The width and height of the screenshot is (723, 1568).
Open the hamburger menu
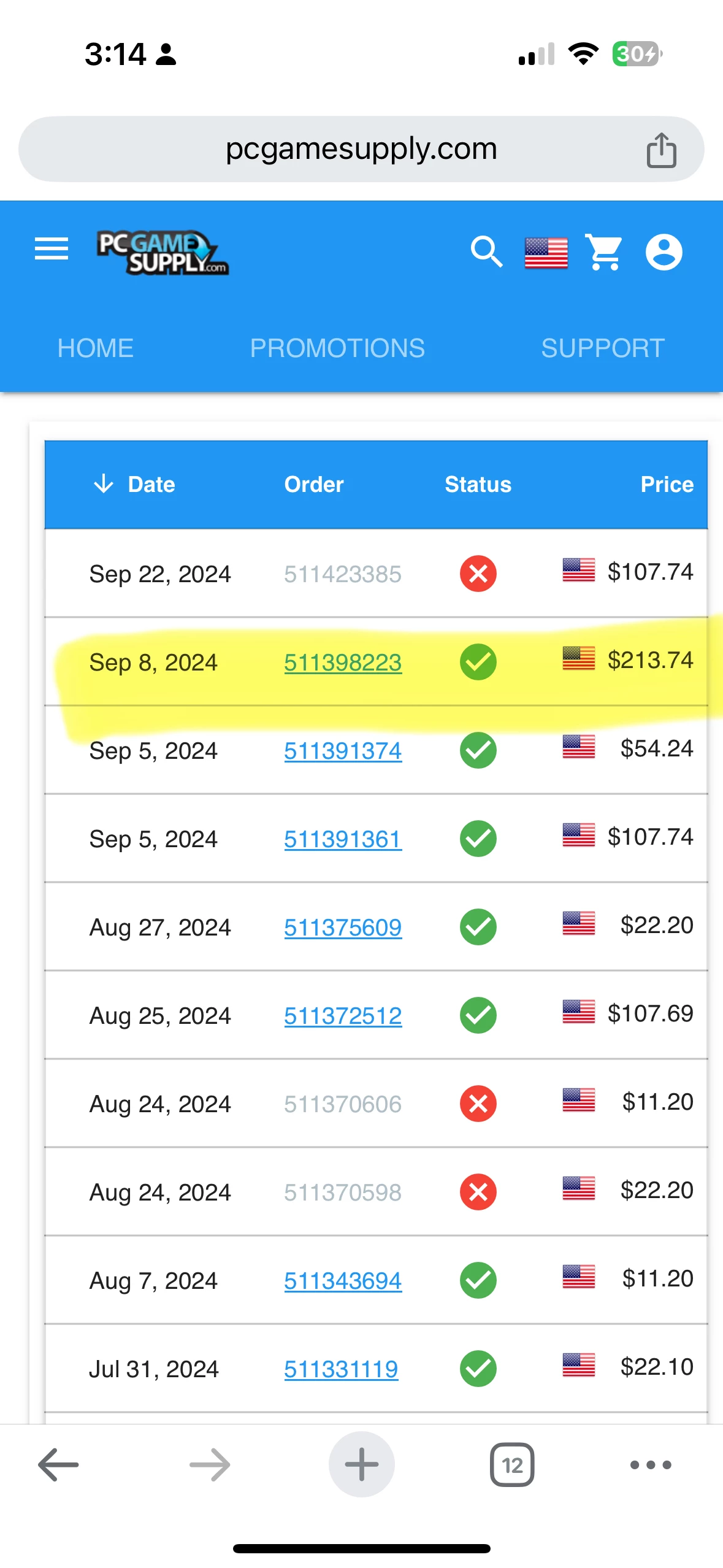tap(52, 249)
